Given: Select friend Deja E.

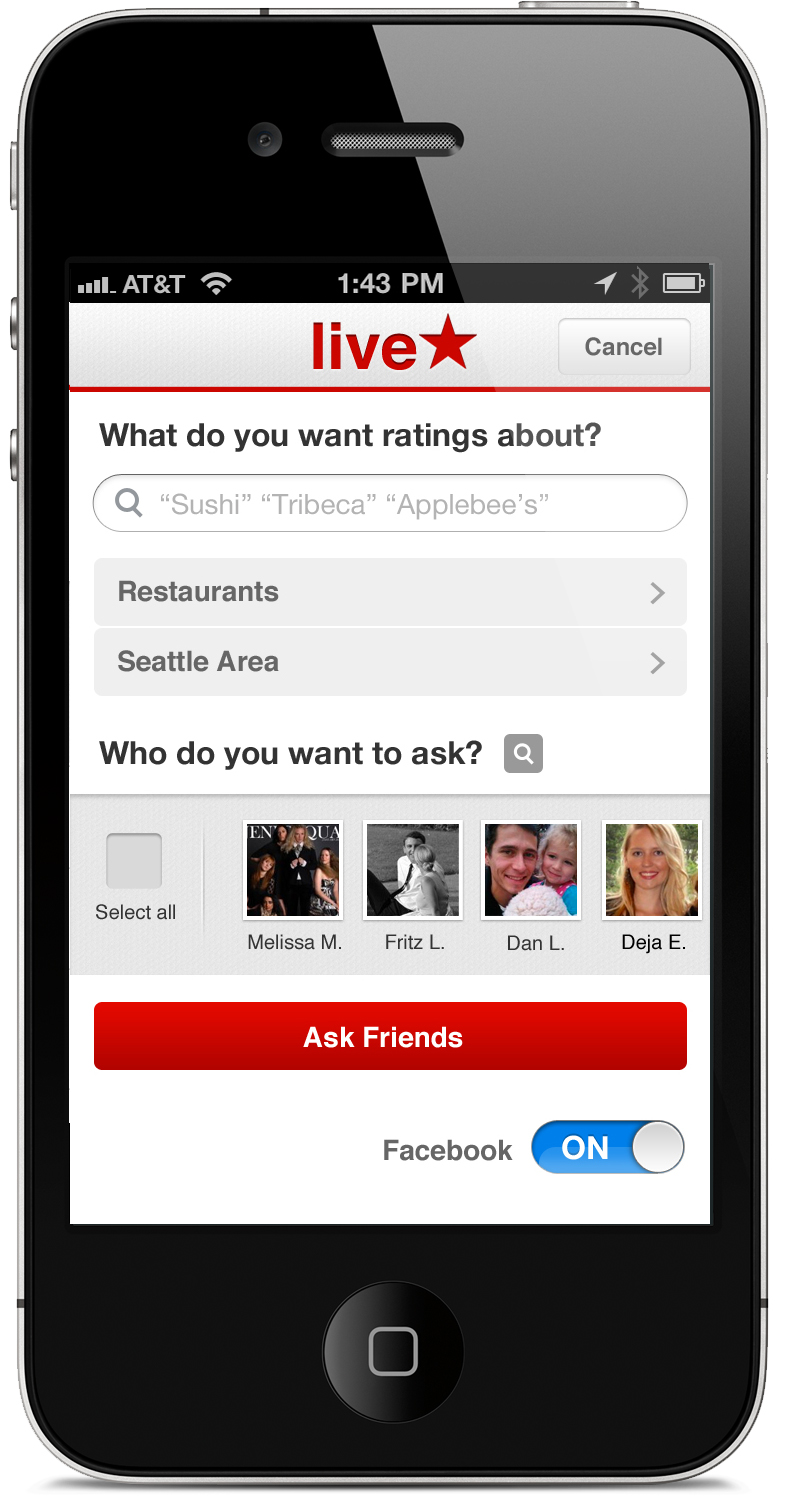Looking at the screenshot, I should pos(651,871).
